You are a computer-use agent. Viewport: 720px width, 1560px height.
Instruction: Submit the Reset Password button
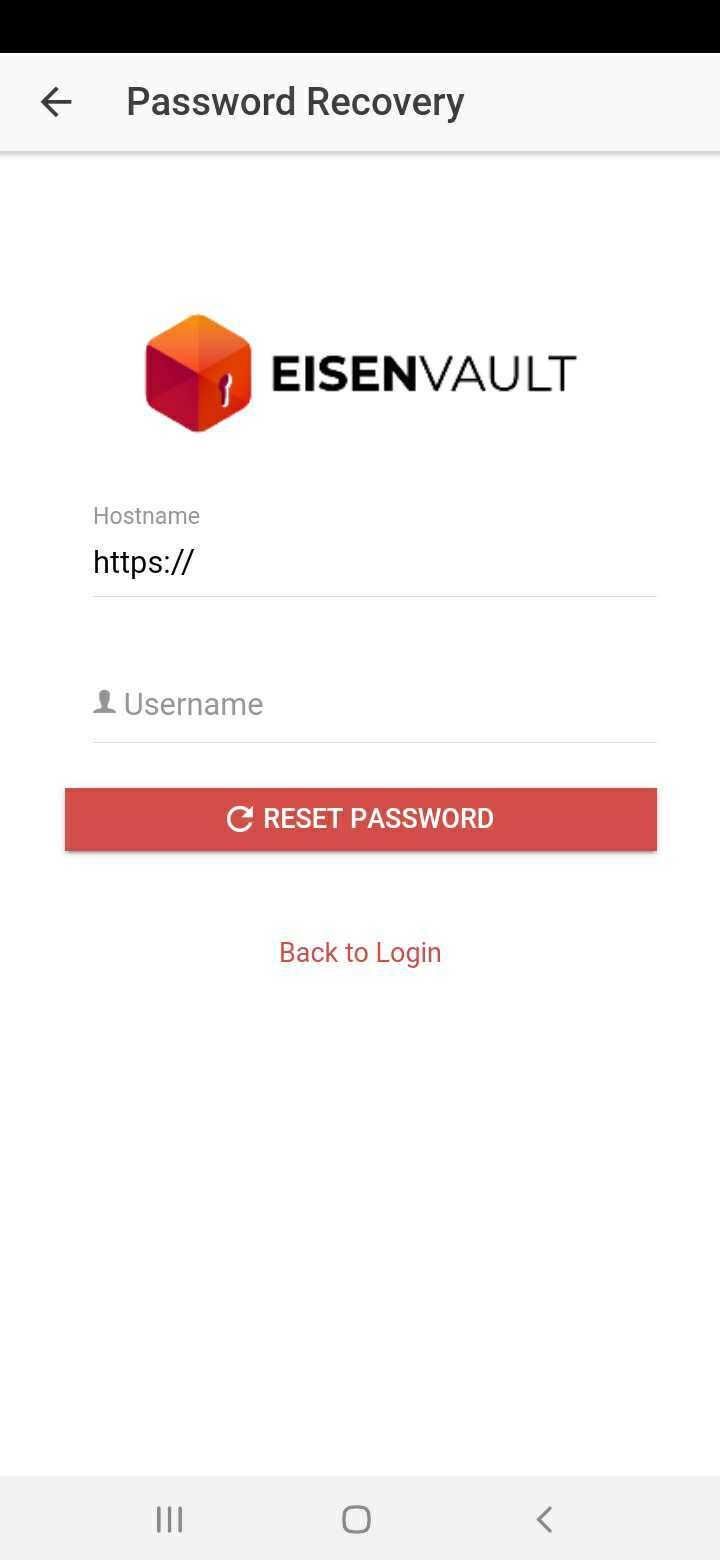[x=360, y=819]
